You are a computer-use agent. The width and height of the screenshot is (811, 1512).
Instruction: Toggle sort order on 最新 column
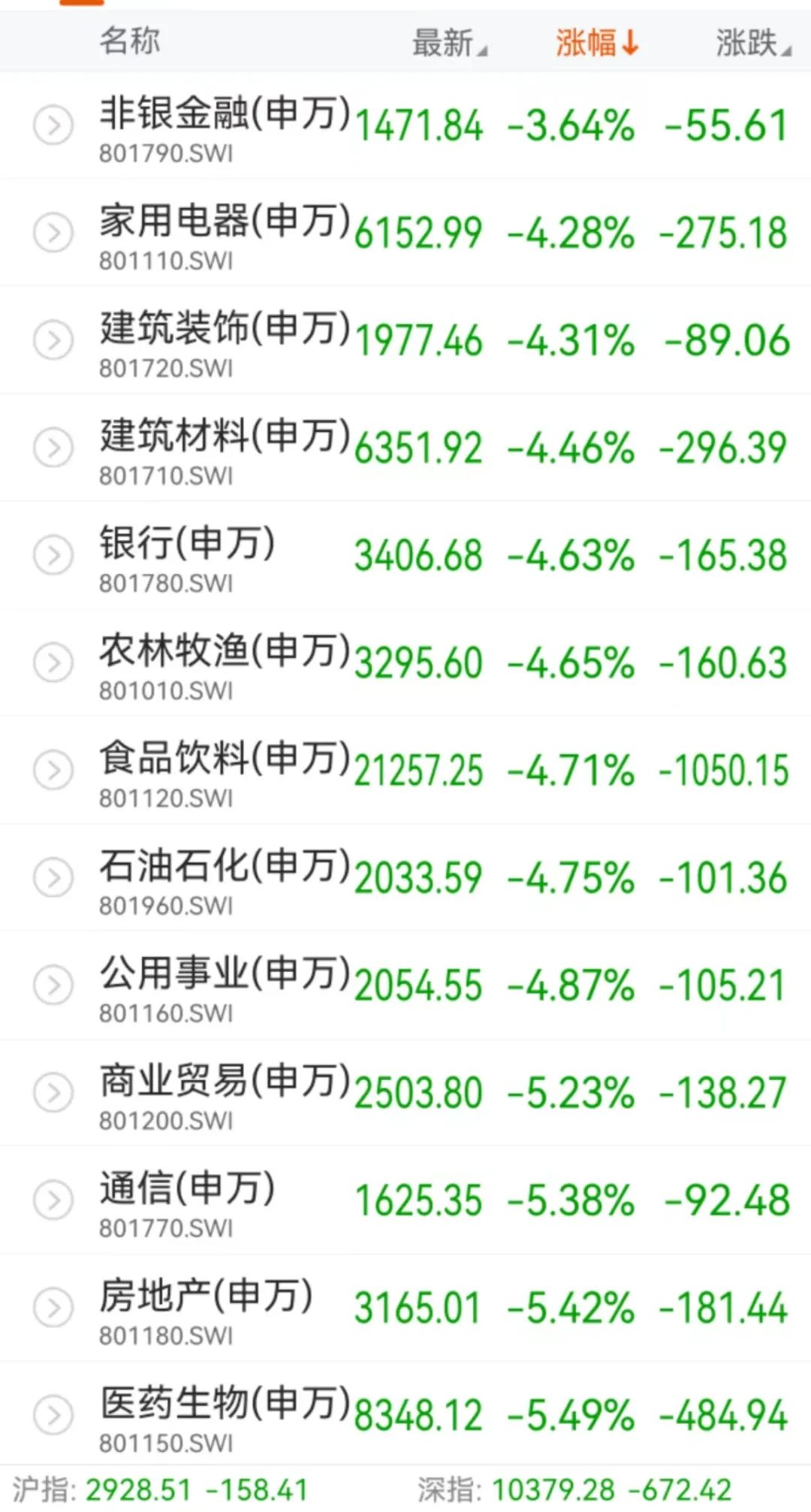(443, 43)
